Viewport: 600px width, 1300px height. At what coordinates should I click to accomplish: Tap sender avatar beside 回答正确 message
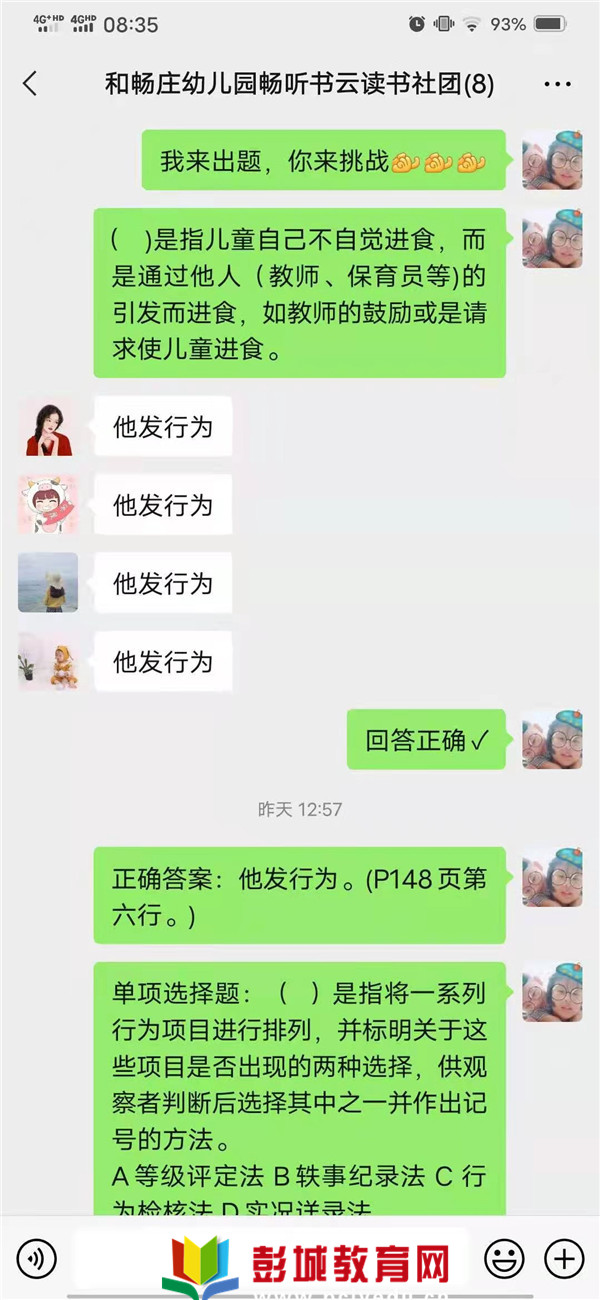[552, 740]
